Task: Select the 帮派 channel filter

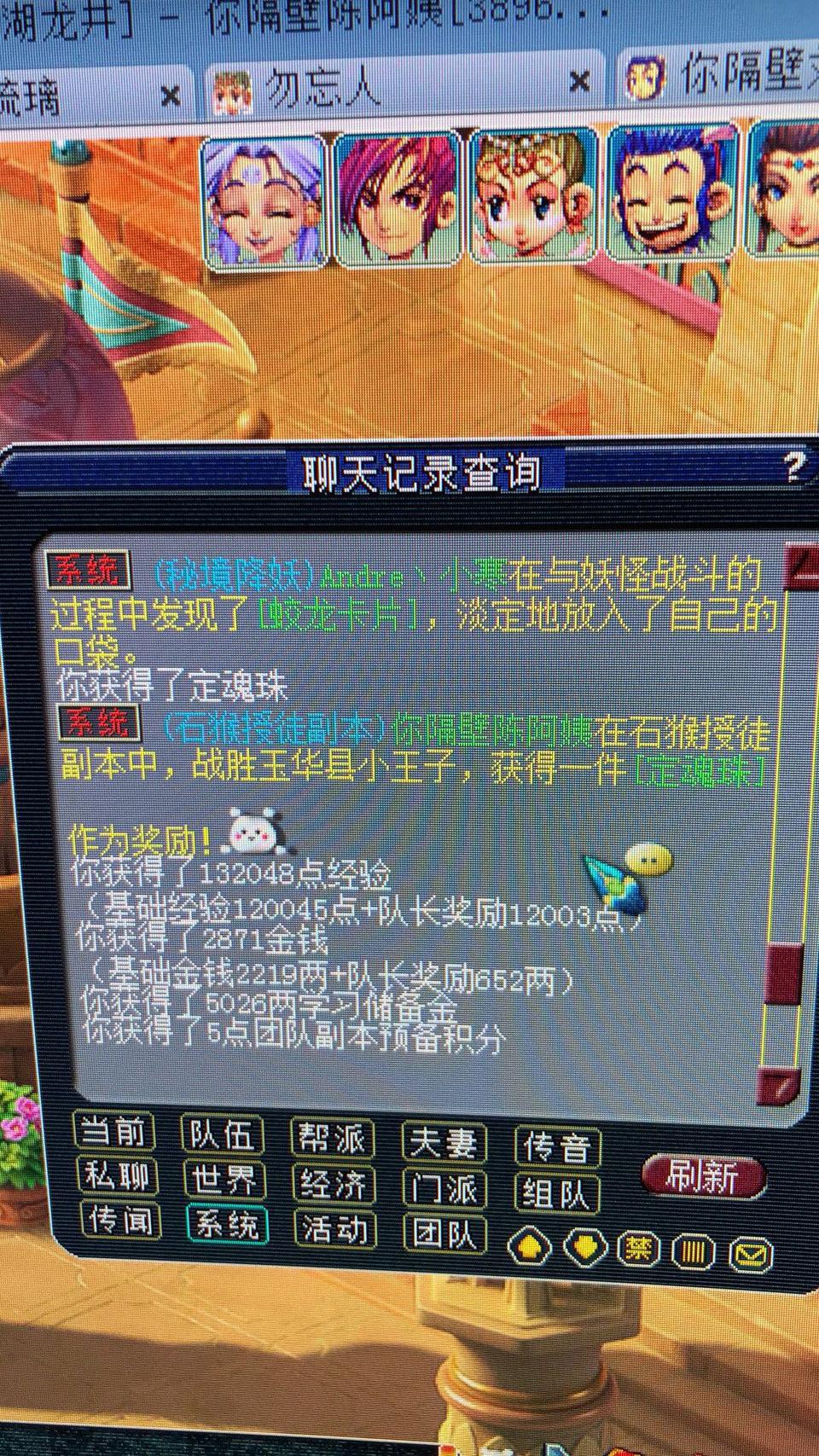Action: click(331, 1139)
